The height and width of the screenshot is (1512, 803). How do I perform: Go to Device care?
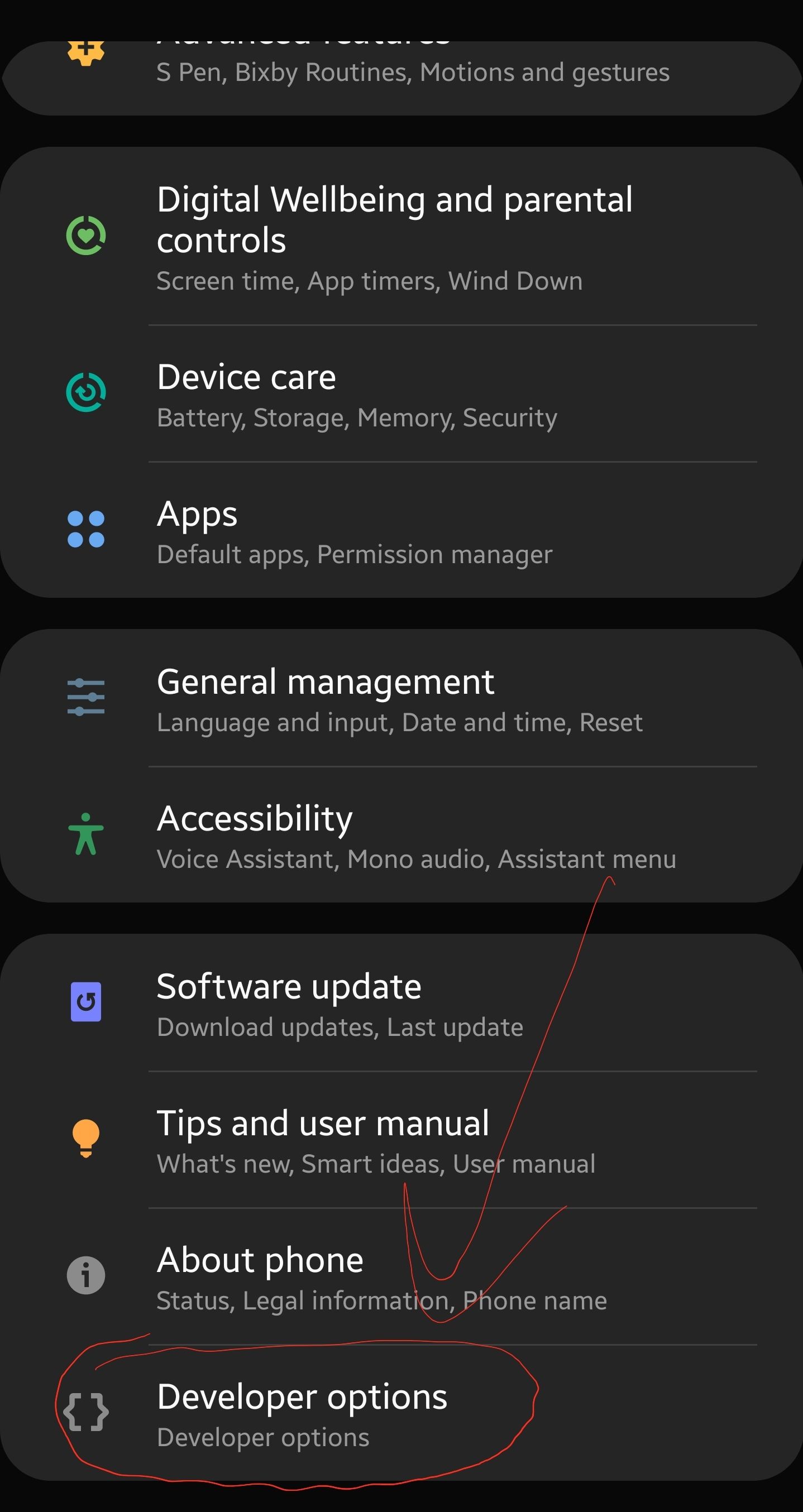pyautogui.click(x=401, y=394)
